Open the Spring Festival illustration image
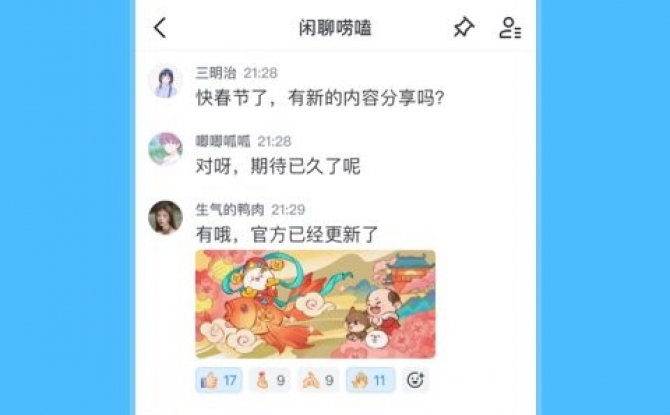 315,304
